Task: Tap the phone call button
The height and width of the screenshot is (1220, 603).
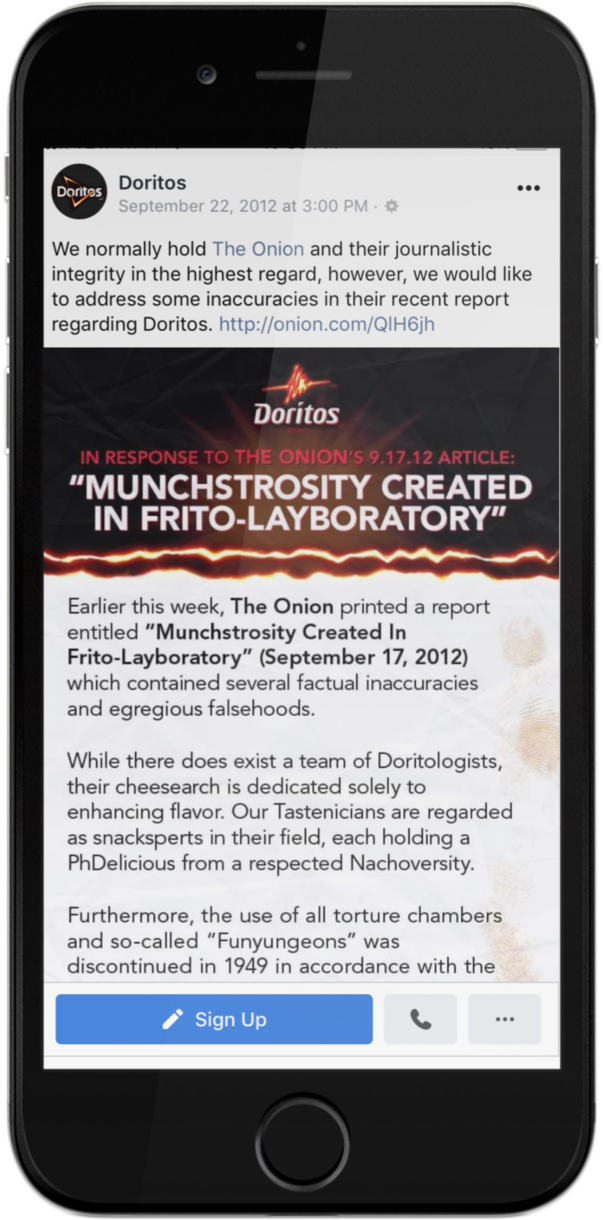Action: click(x=420, y=1019)
